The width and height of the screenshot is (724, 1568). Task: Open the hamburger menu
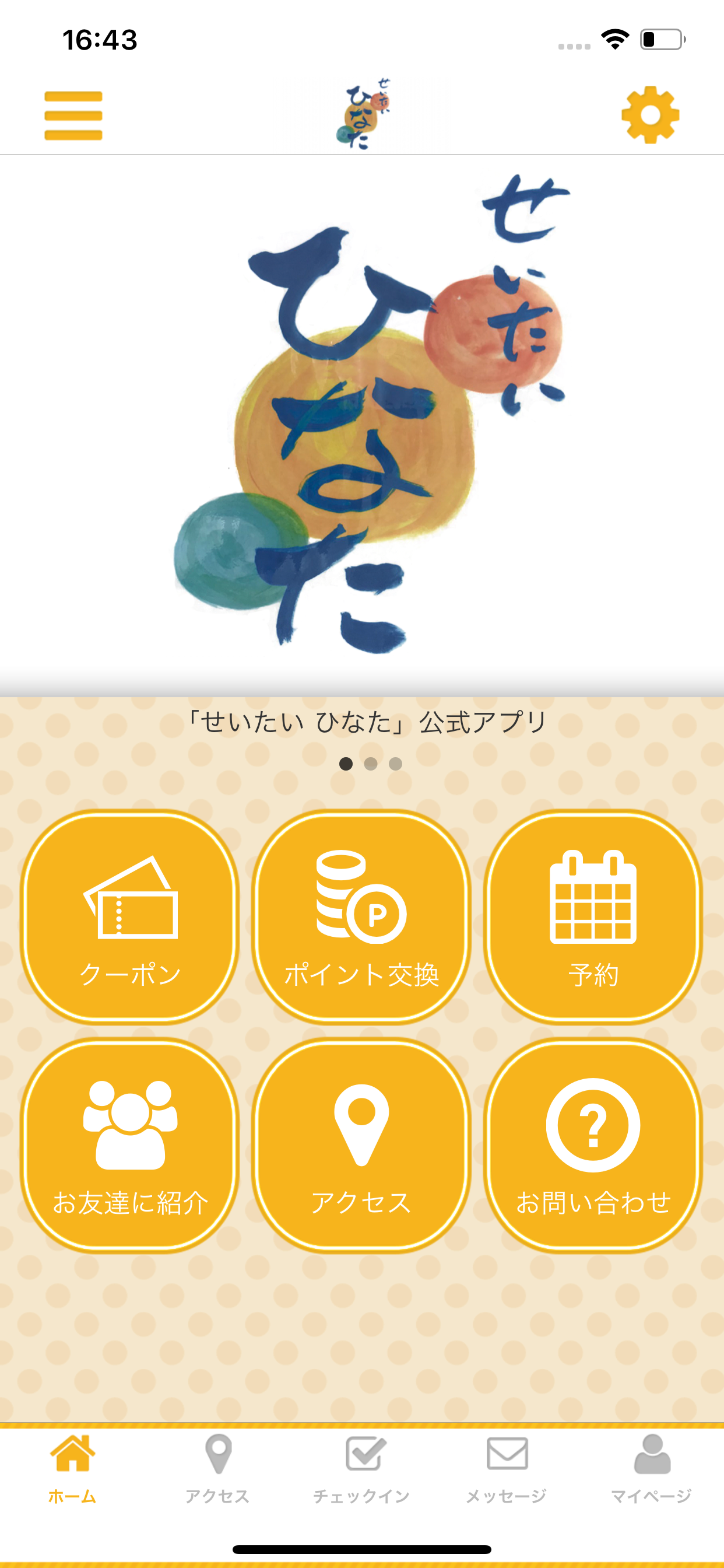pos(74,116)
